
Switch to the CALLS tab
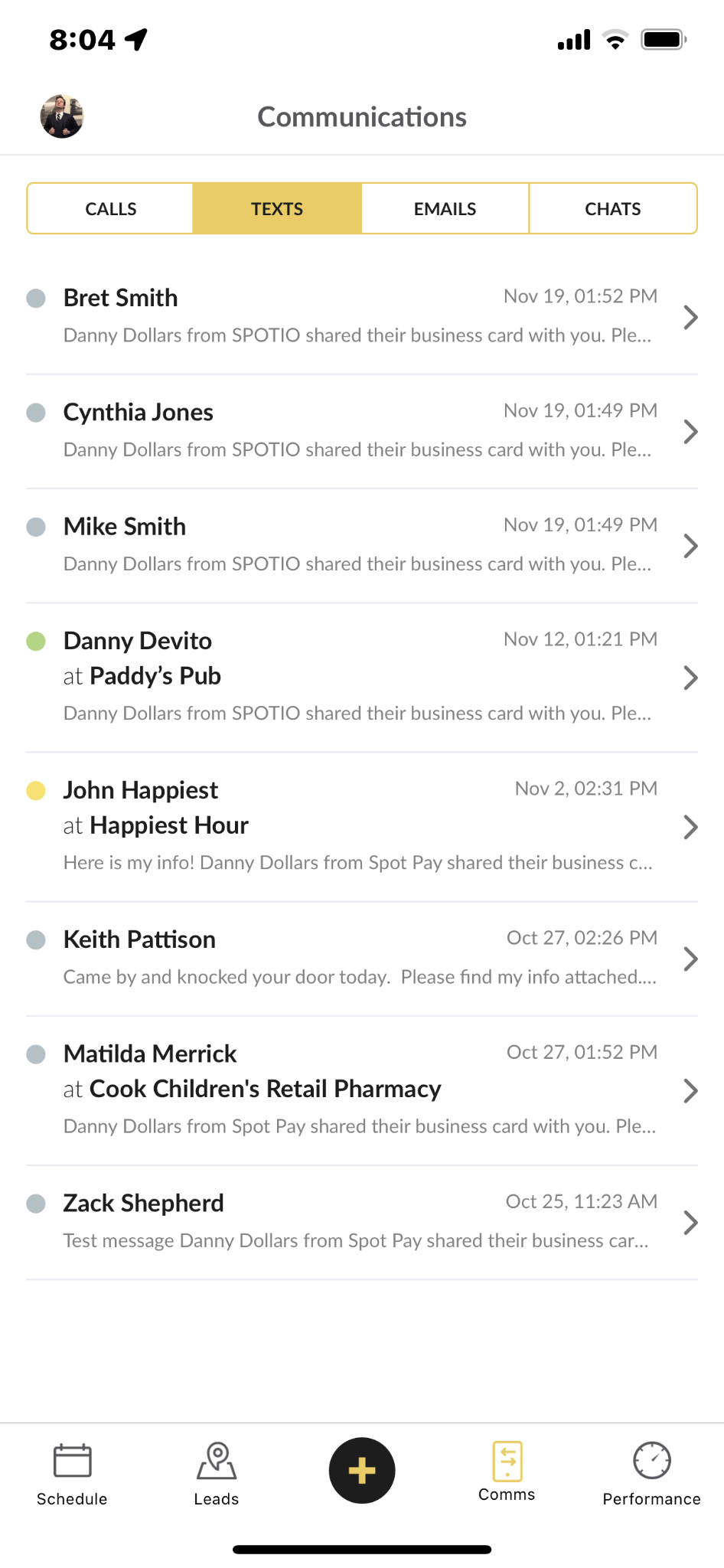point(110,208)
